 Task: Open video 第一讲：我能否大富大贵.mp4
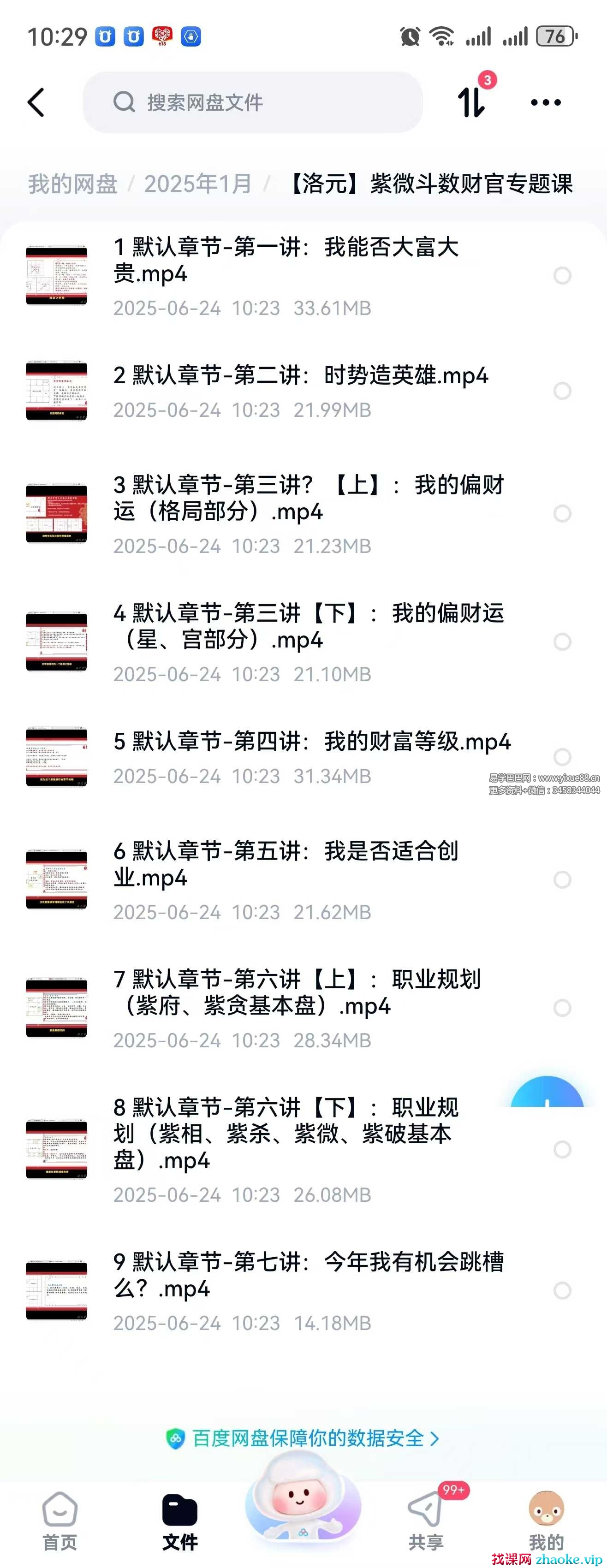click(x=286, y=261)
